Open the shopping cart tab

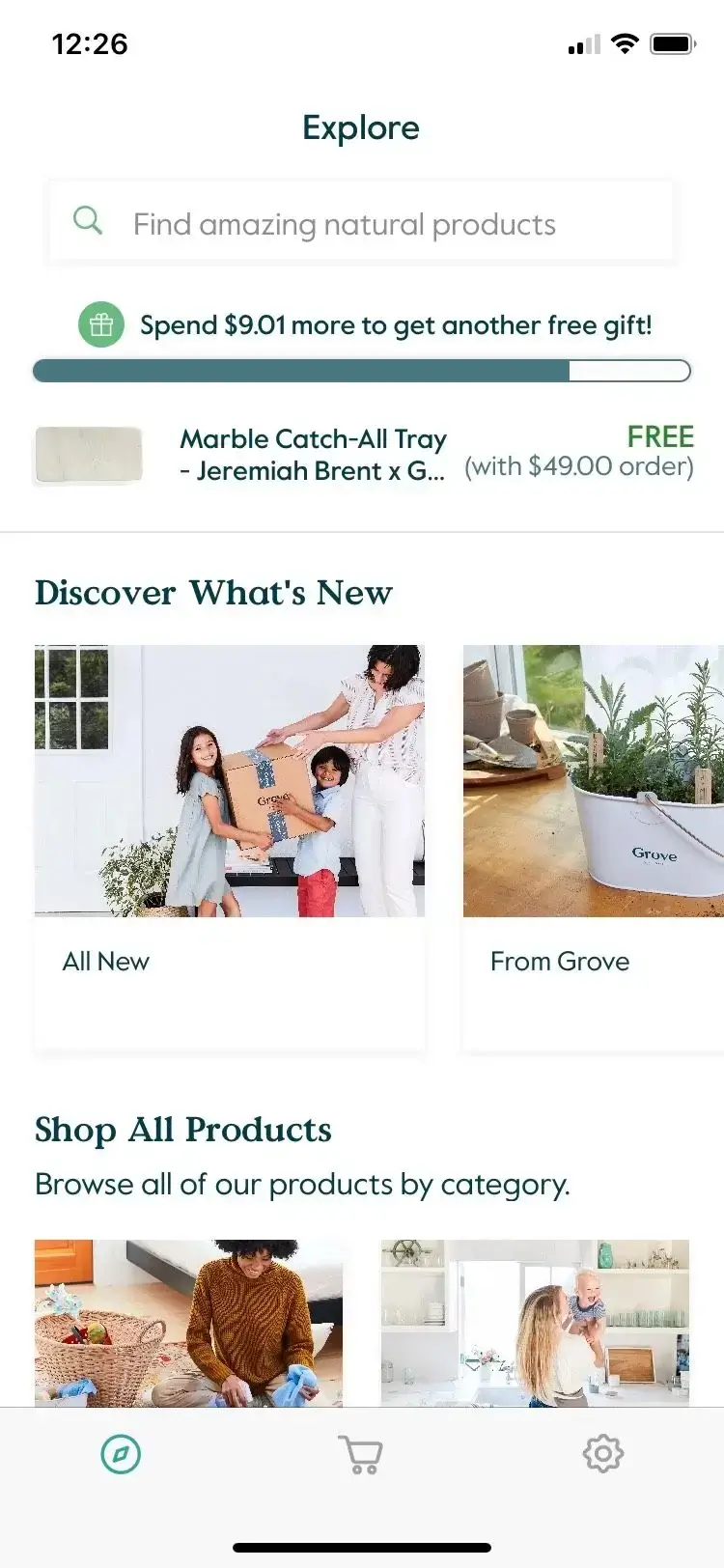(361, 1454)
